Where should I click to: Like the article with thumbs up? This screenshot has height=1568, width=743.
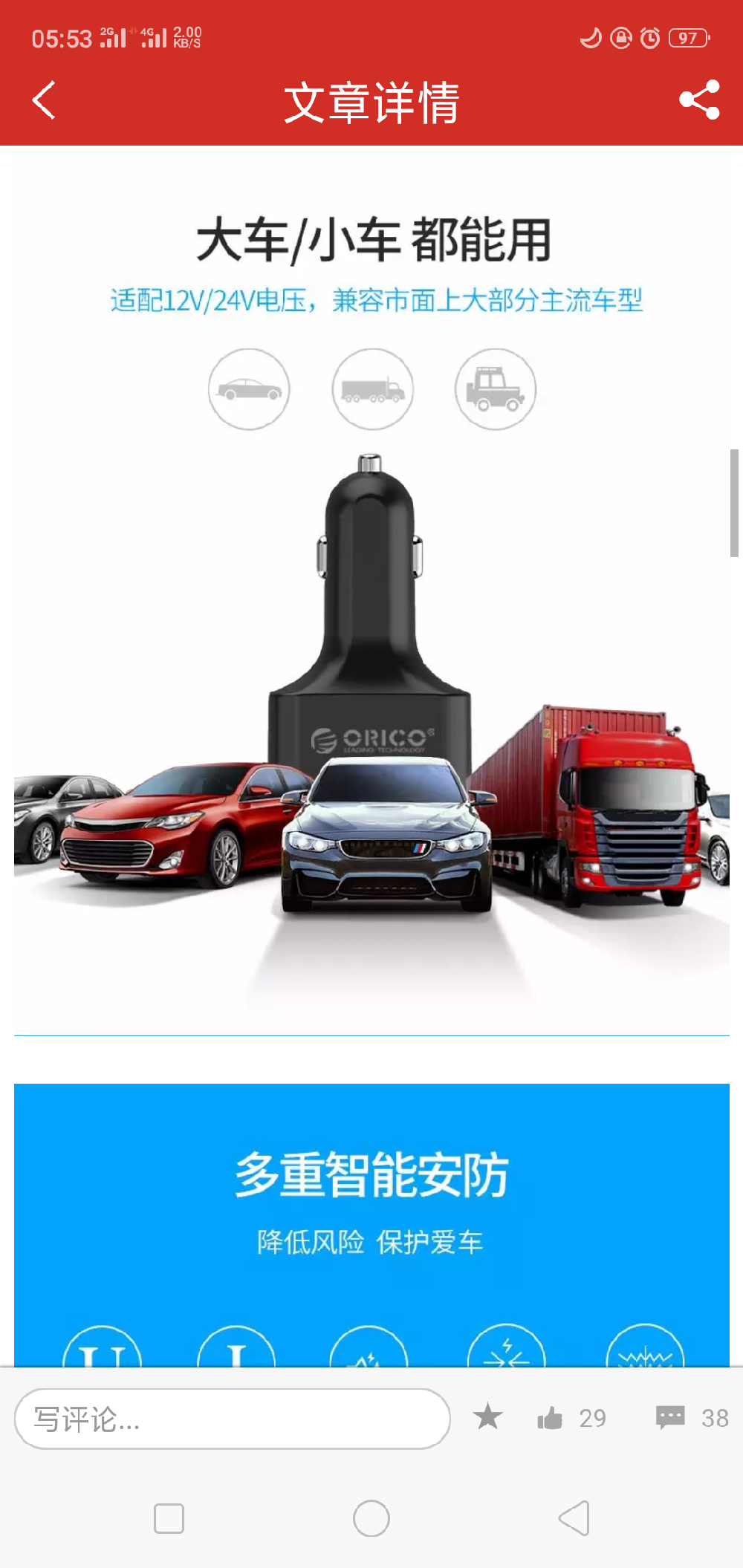coord(551,1418)
